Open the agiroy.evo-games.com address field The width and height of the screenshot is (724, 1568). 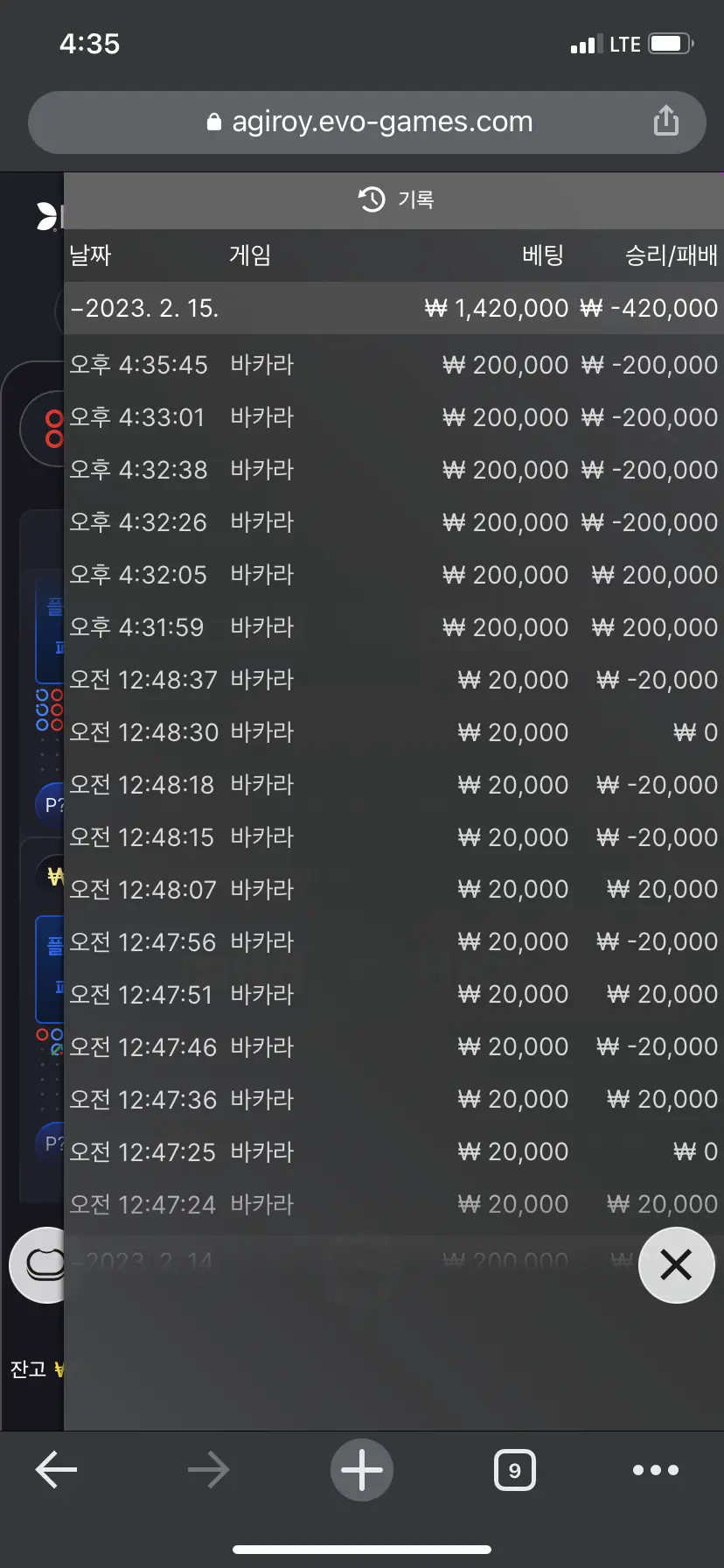pyautogui.click(x=367, y=122)
